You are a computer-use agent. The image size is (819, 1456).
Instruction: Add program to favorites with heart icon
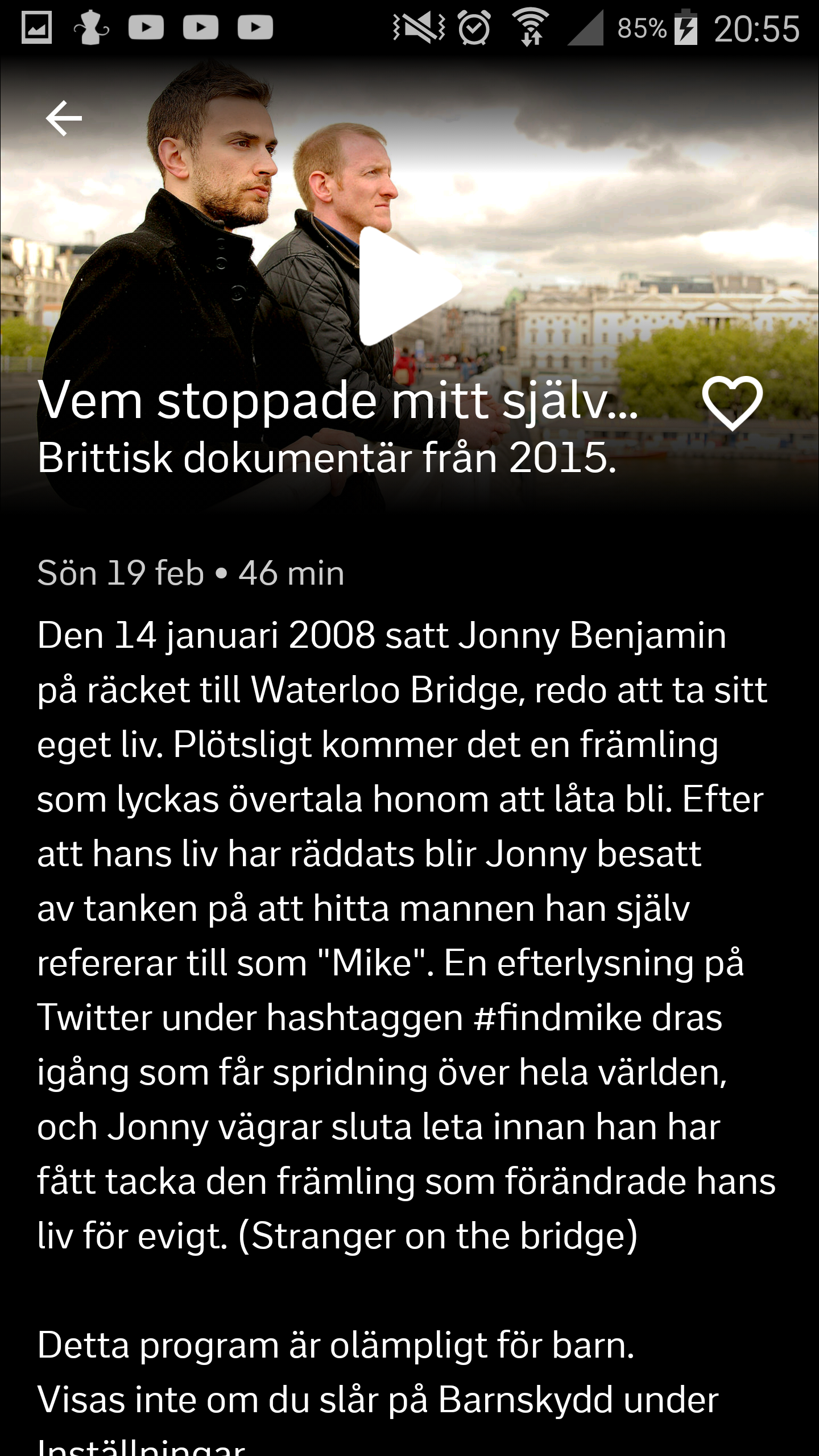coord(731,403)
